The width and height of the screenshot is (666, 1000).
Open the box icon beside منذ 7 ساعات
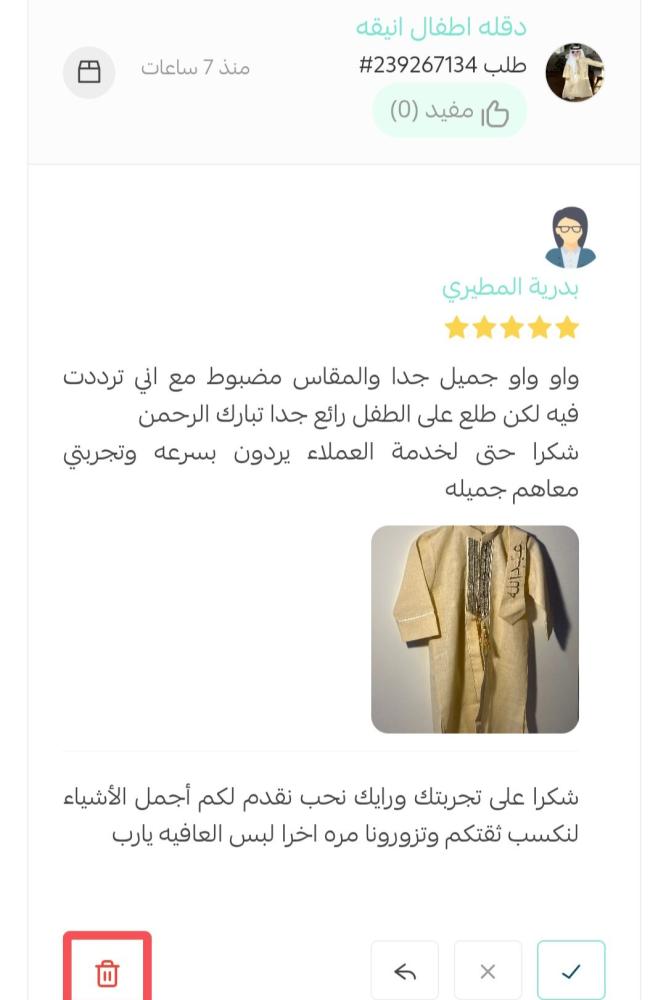89,72
